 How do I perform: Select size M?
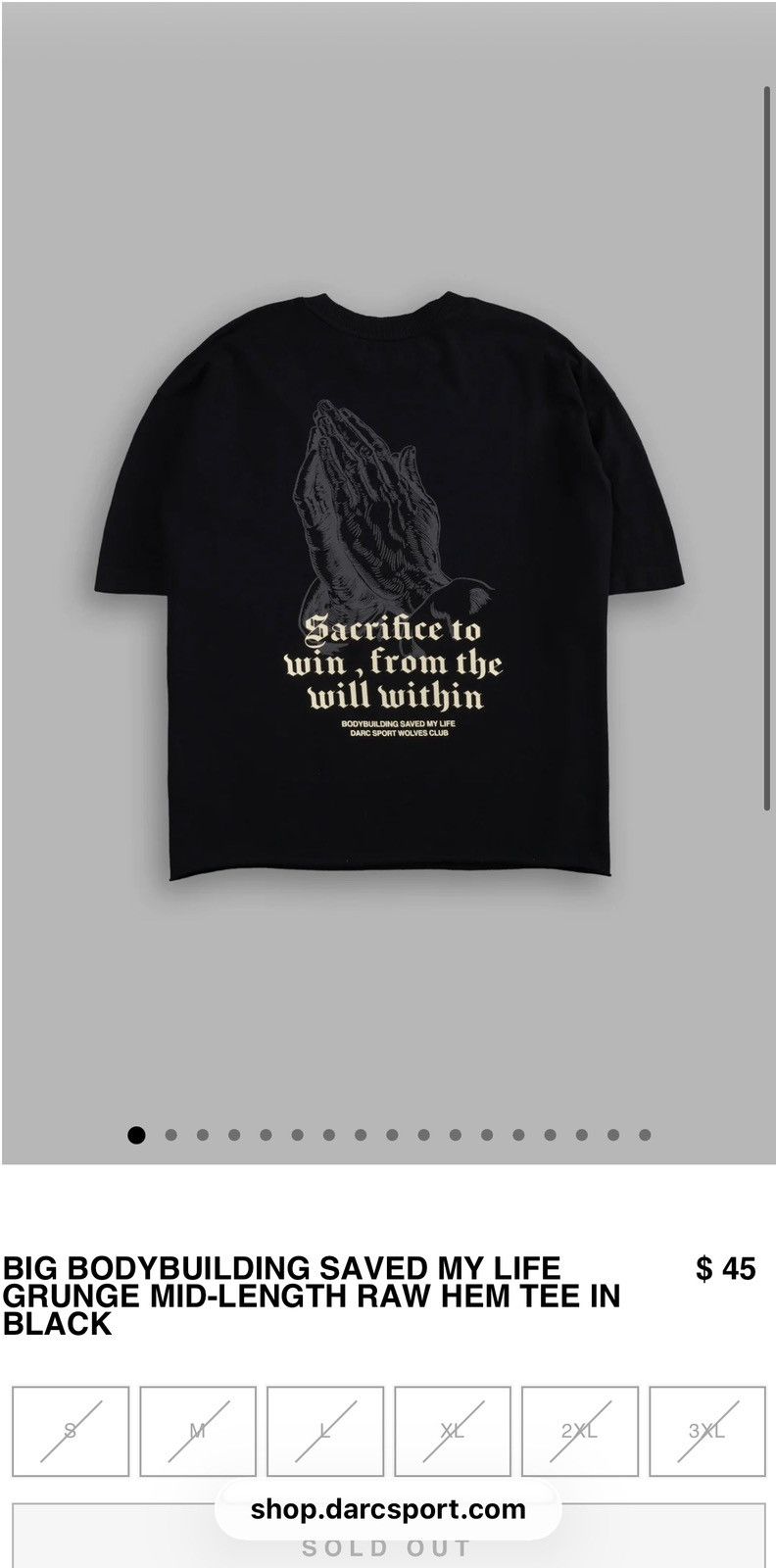click(x=198, y=1431)
